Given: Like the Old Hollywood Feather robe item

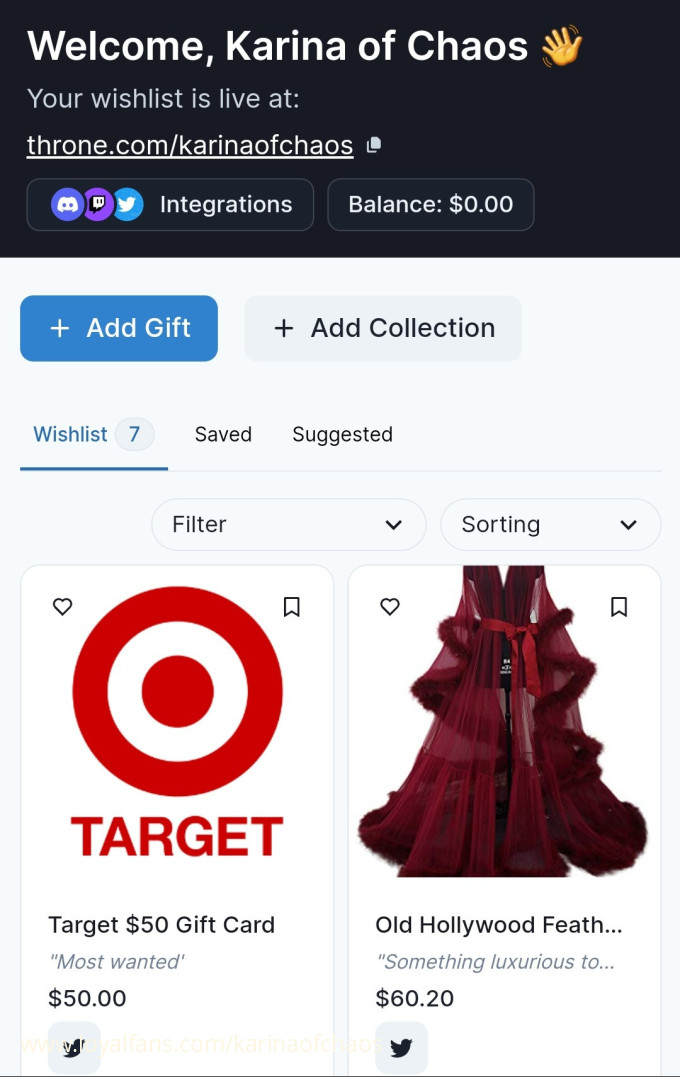Looking at the screenshot, I should (390, 607).
